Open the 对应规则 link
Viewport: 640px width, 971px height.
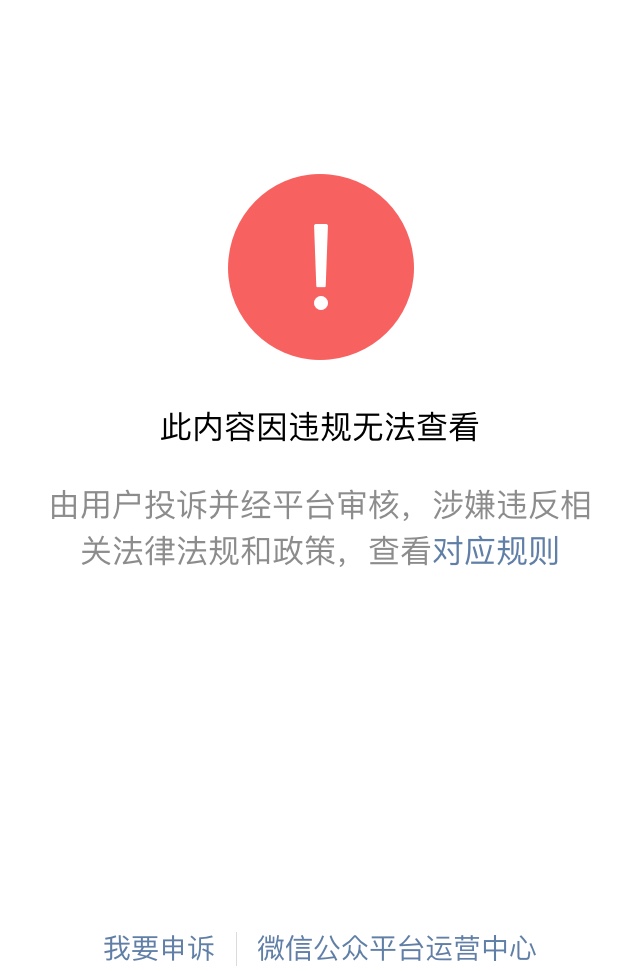495,551
